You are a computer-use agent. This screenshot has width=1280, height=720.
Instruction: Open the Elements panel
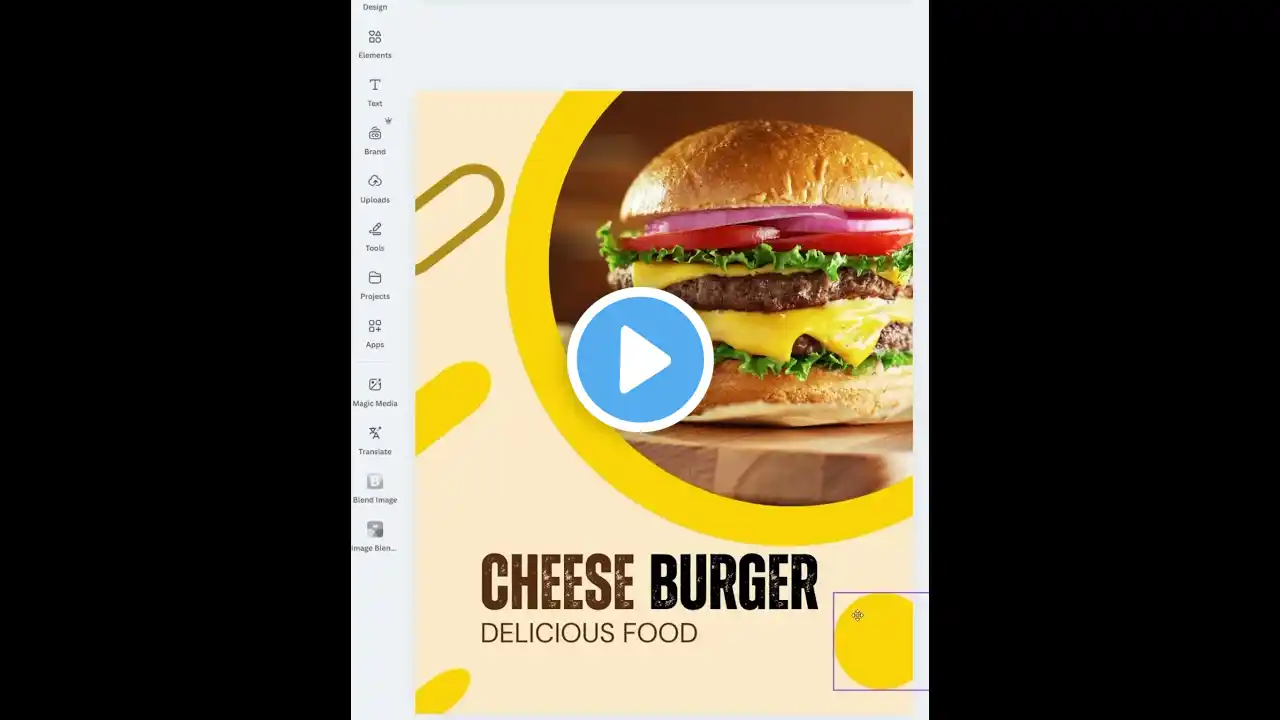[375, 43]
